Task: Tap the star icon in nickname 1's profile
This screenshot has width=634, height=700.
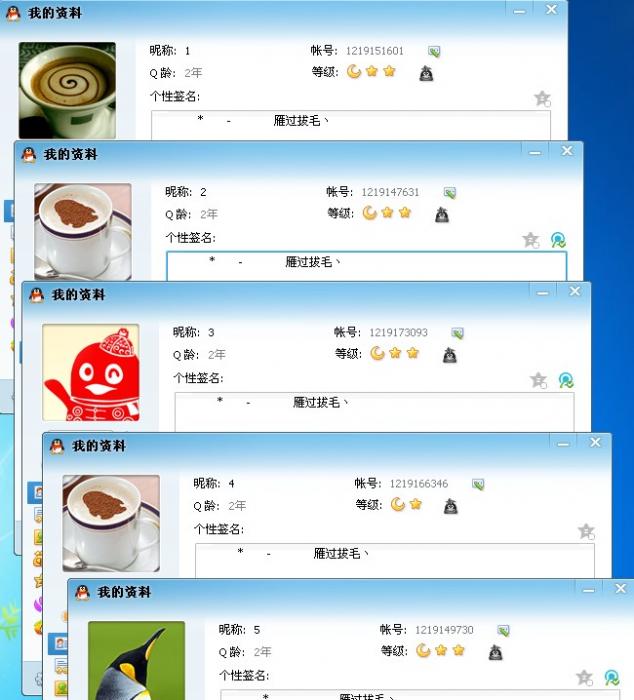Action: tap(542, 98)
